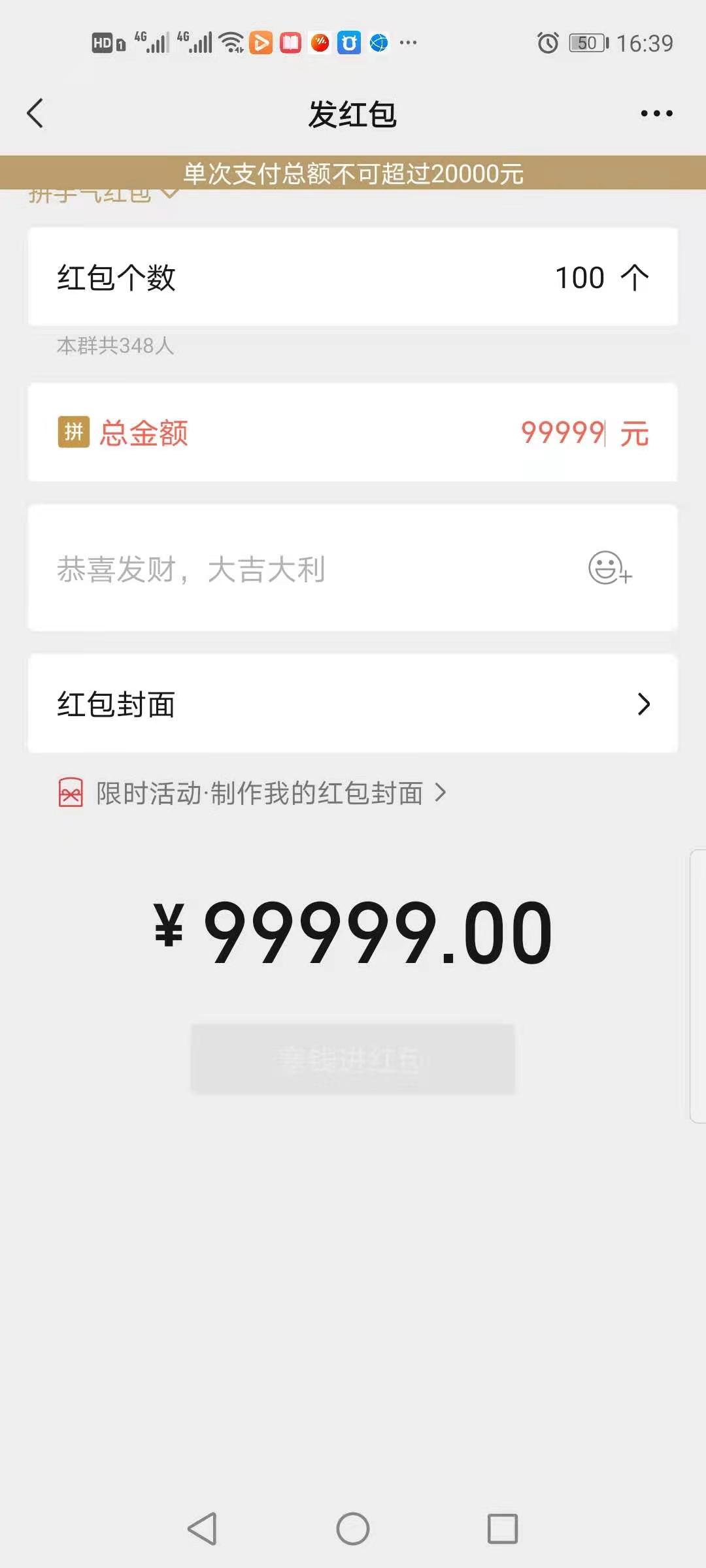Open the recent apps overview
This screenshot has height=1568, width=706.
click(503, 1529)
